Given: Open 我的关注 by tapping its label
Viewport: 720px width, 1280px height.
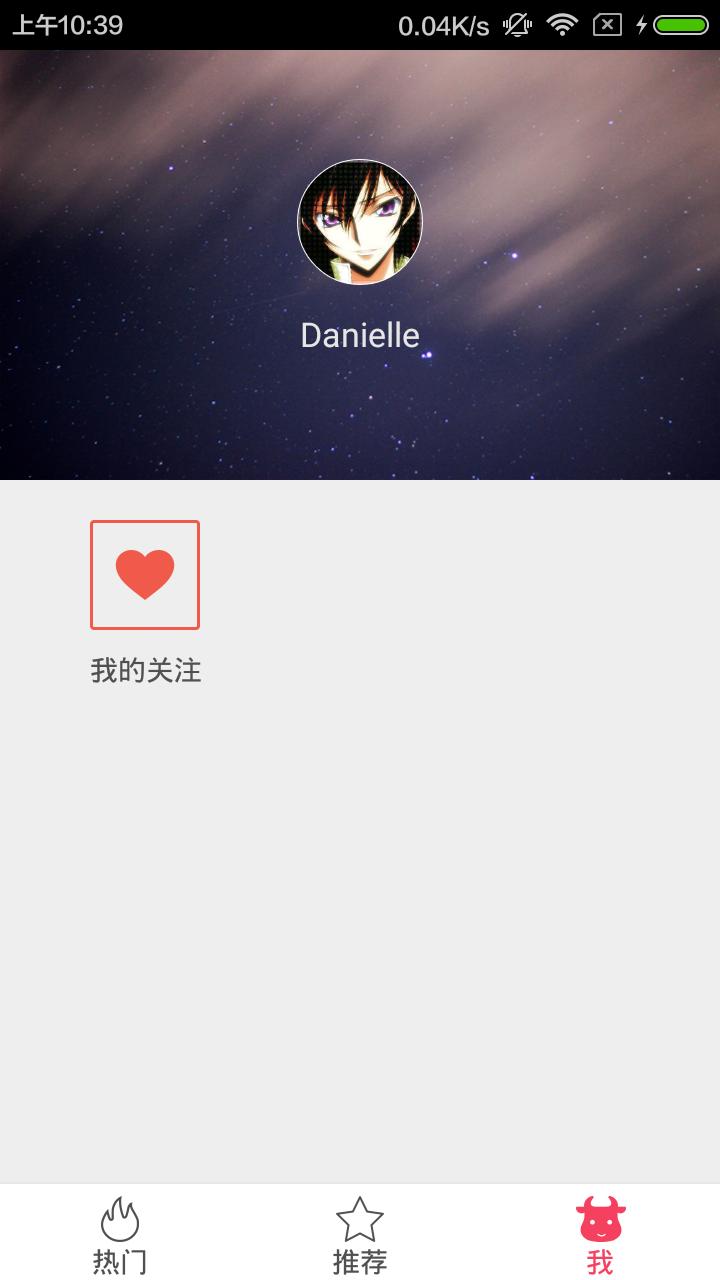Looking at the screenshot, I should click(145, 670).
